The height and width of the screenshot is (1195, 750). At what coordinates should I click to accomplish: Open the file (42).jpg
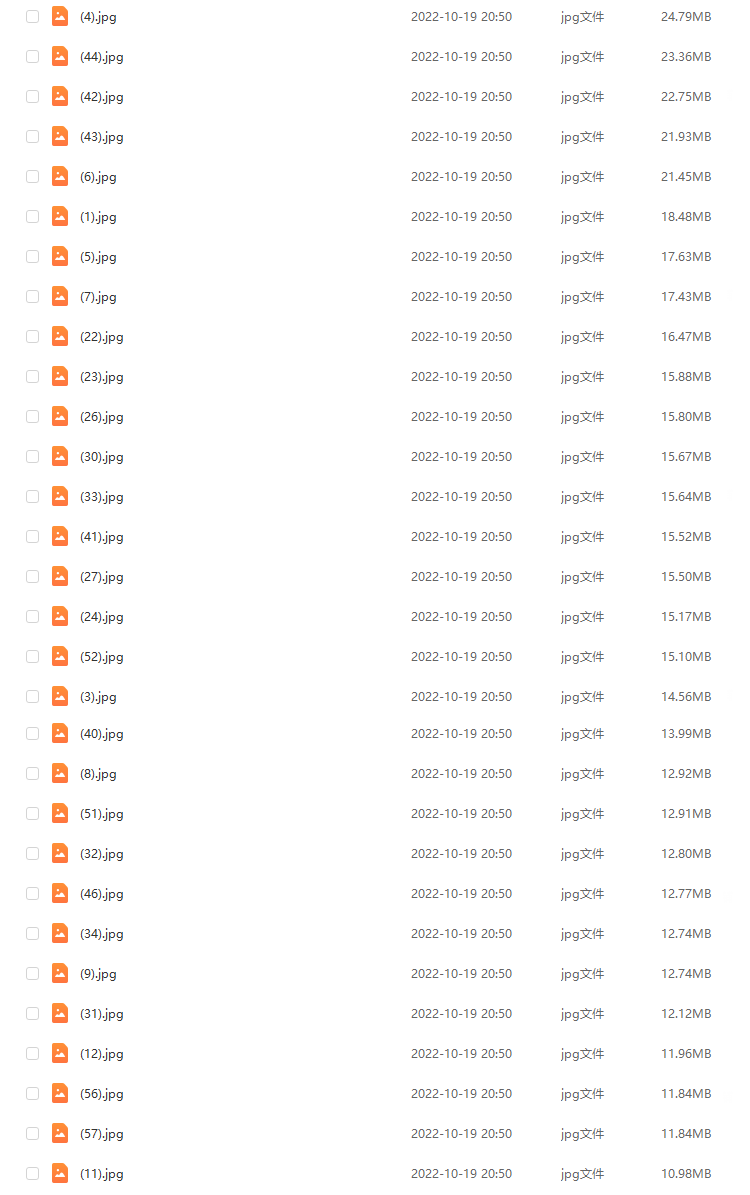pos(101,97)
